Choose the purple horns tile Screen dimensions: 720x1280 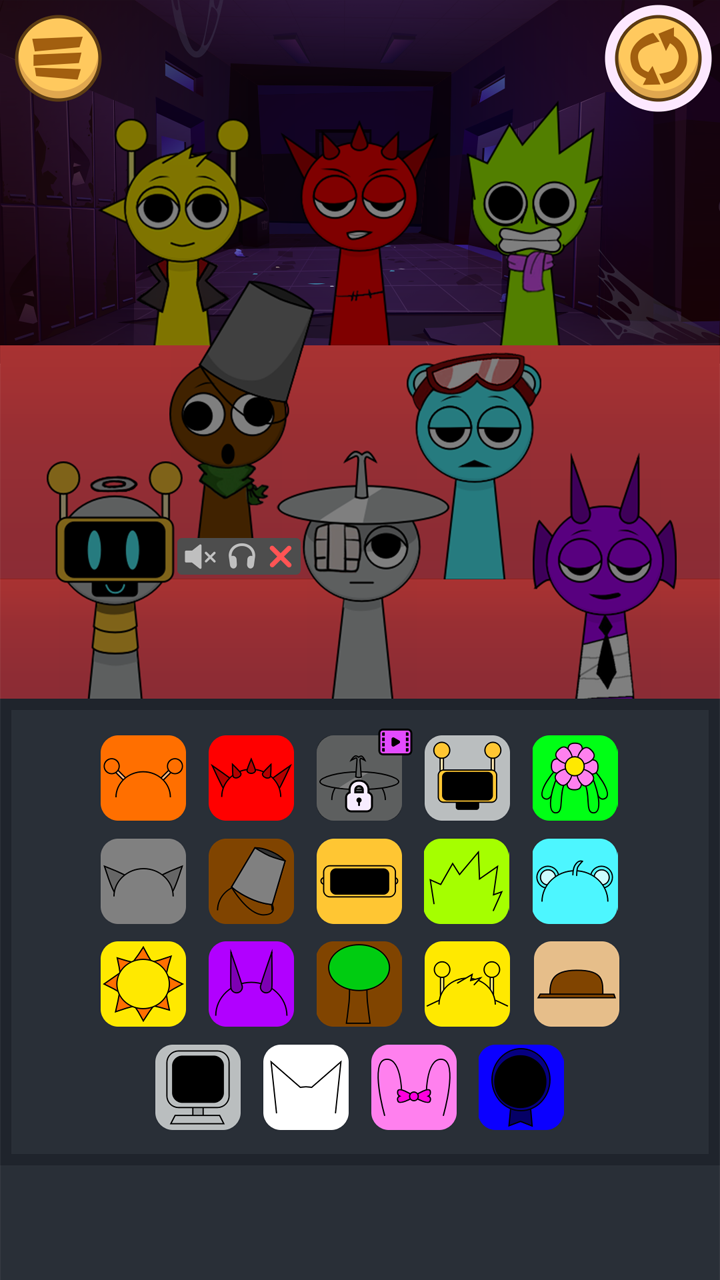251,984
